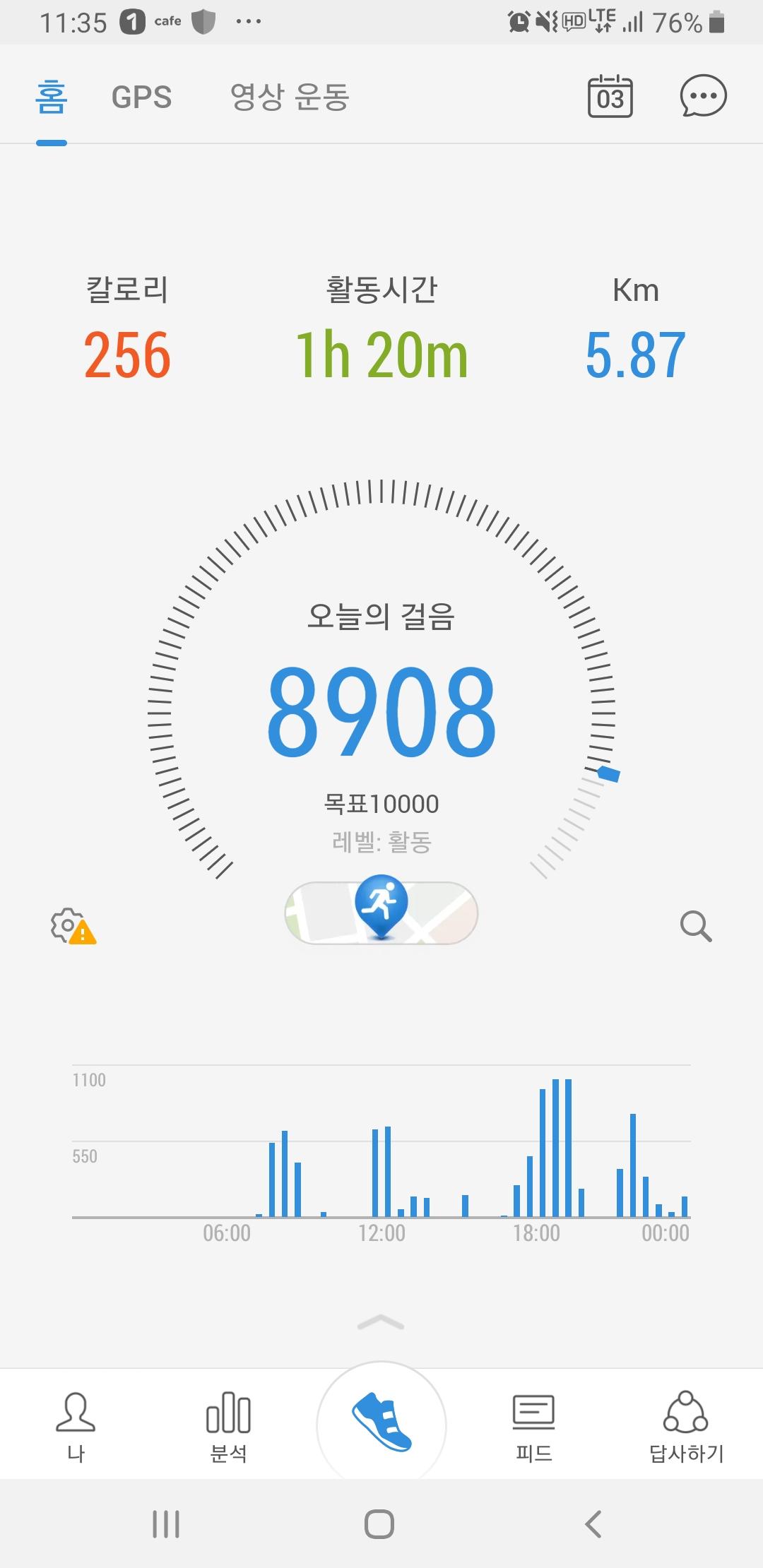Open recent apps from navigation bar

click(x=166, y=1524)
